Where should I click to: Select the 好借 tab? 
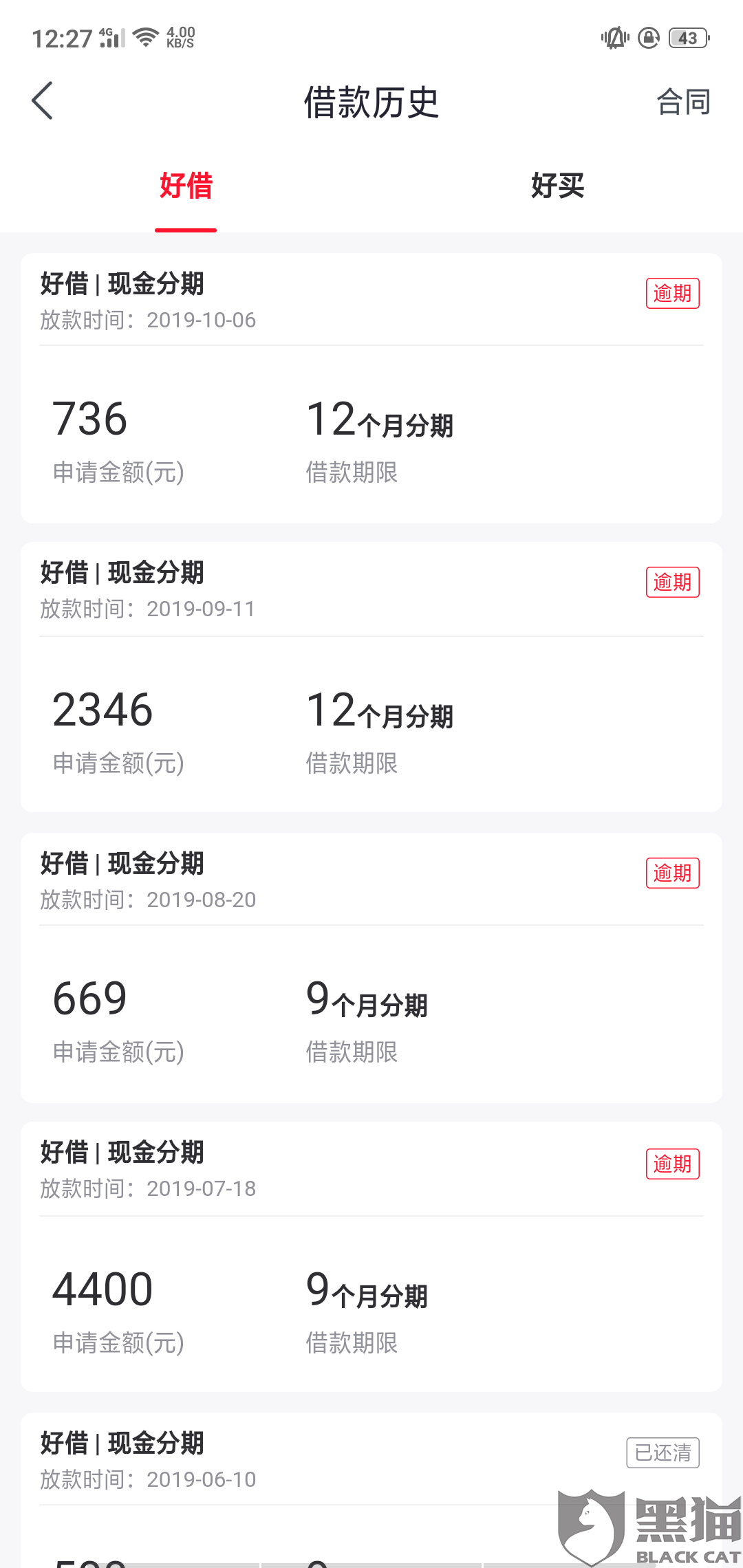point(186,186)
